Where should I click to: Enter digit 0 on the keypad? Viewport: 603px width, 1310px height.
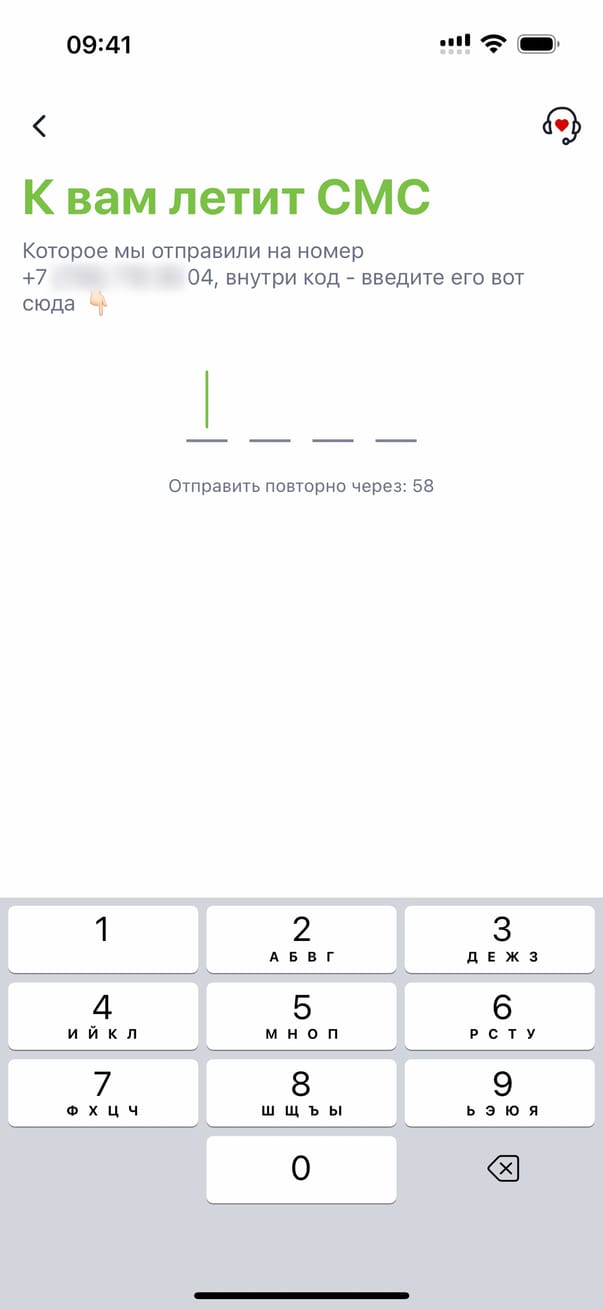click(x=301, y=1169)
